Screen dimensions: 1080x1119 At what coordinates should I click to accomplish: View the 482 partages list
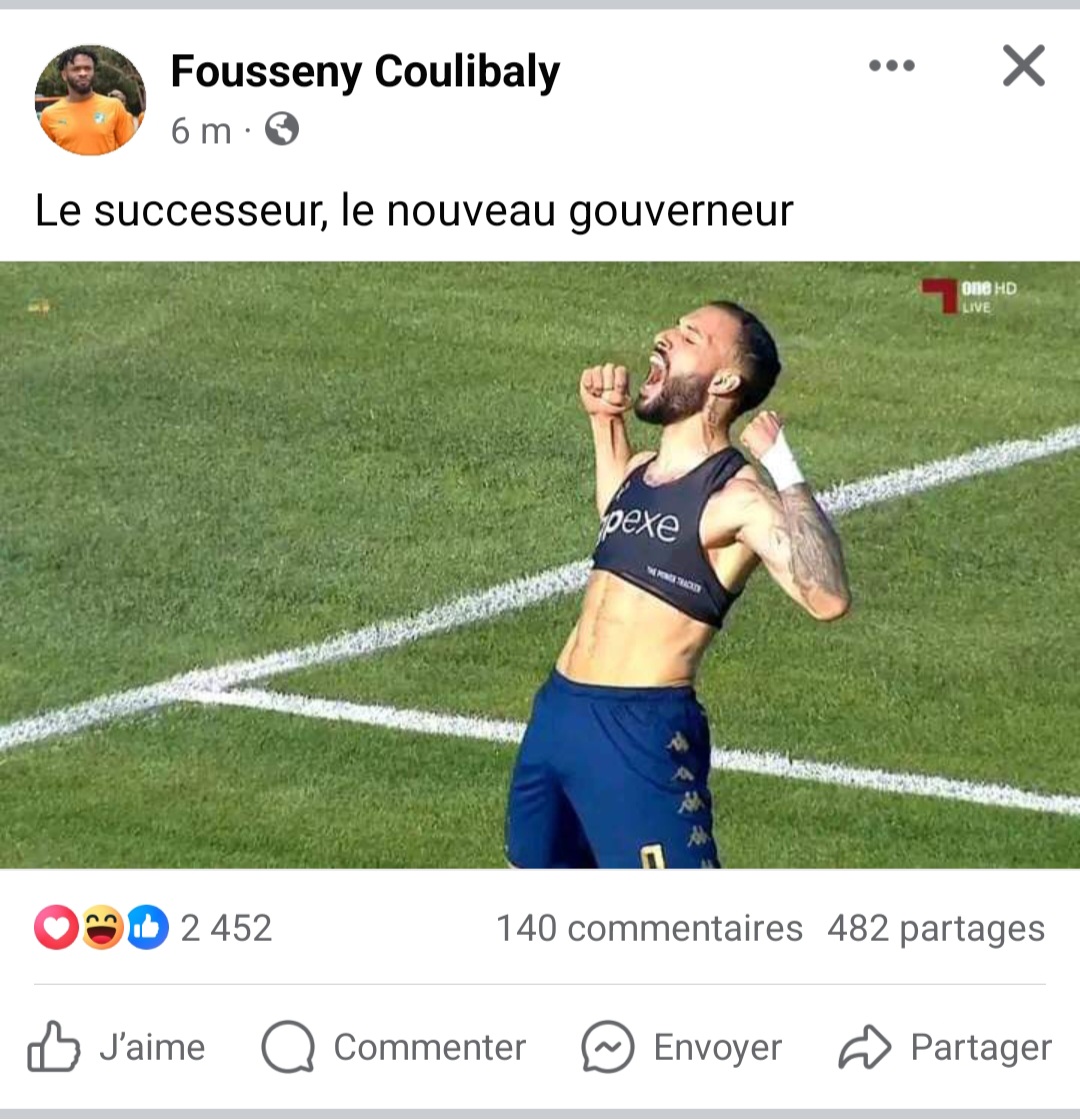click(x=936, y=928)
